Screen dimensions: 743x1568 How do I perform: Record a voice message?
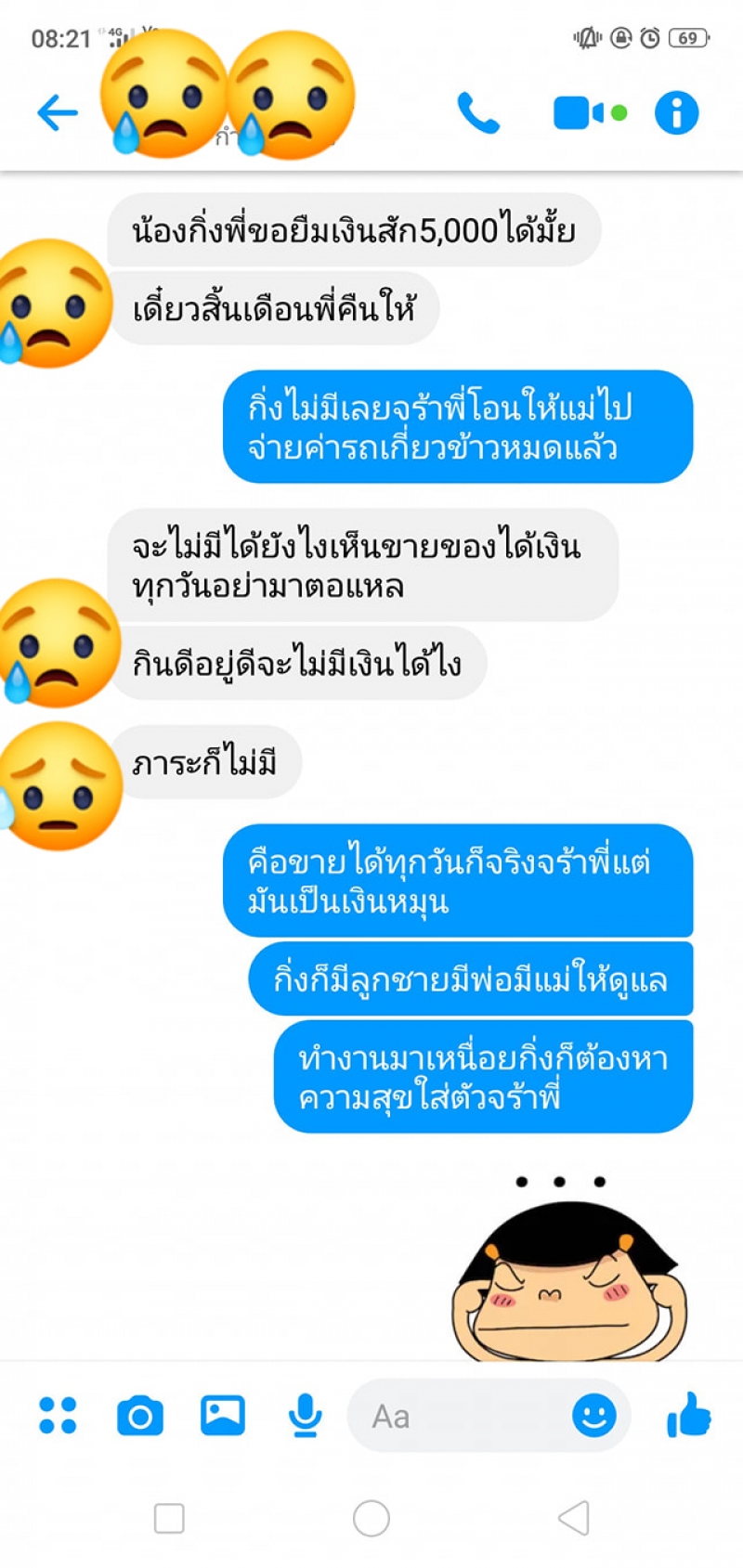coord(305,1416)
